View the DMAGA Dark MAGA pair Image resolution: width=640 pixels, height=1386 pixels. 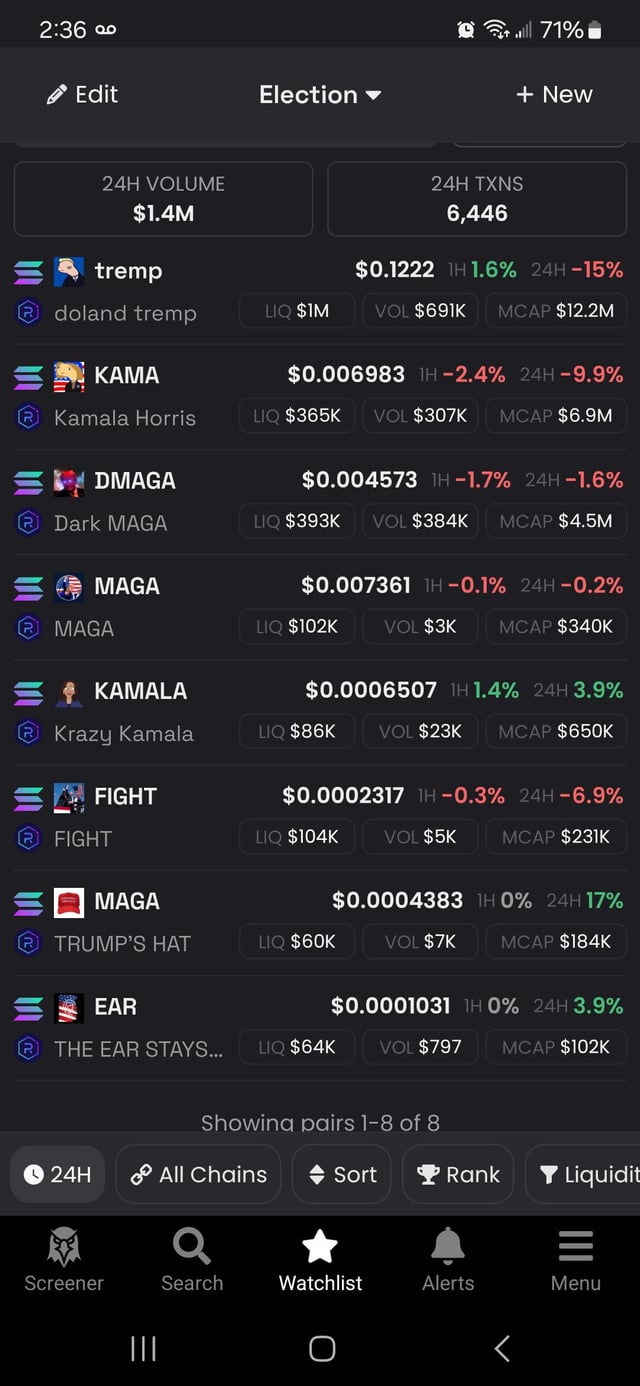(x=320, y=502)
